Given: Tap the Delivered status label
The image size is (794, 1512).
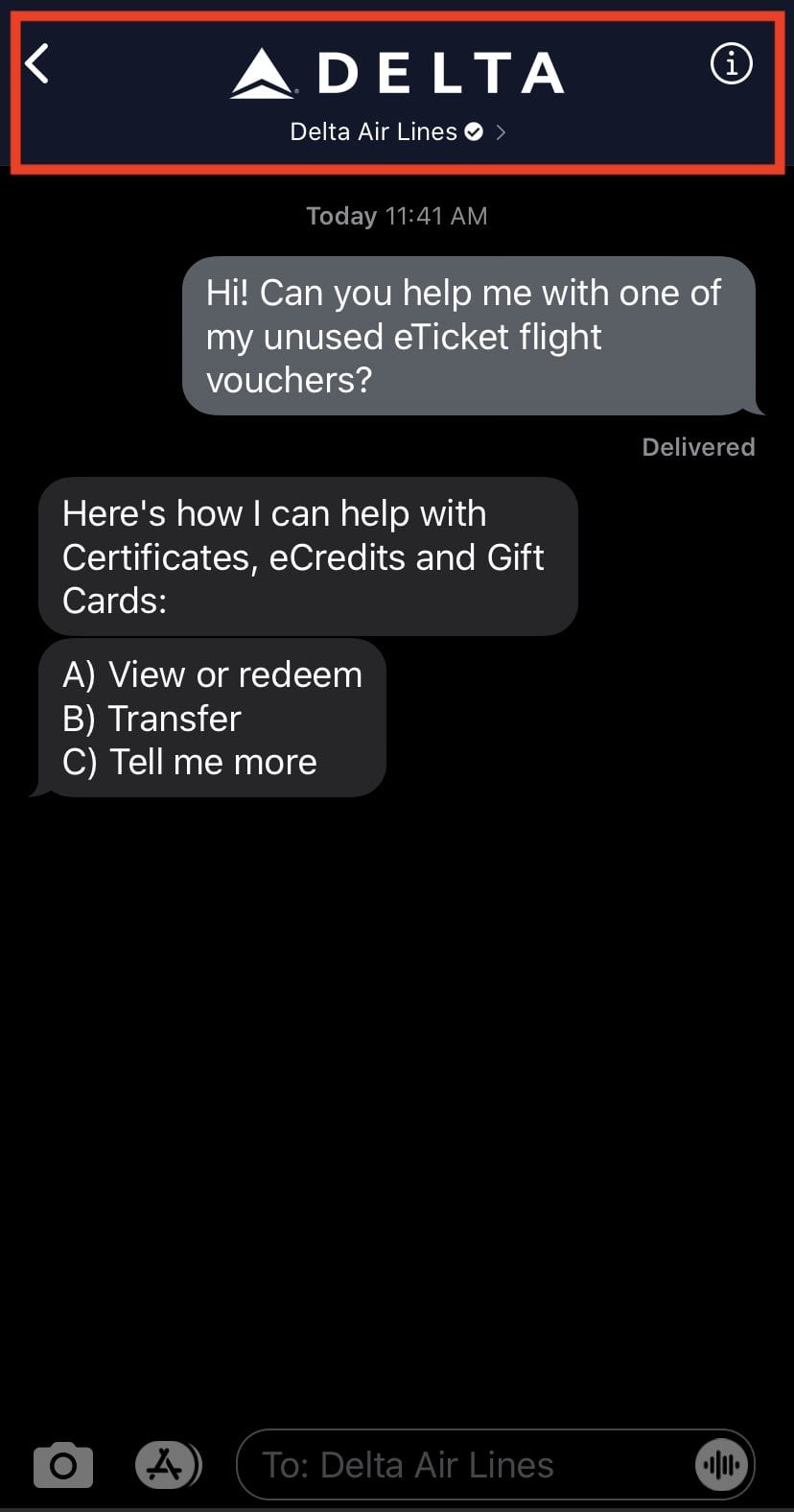Looking at the screenshot, I should 698,446.
